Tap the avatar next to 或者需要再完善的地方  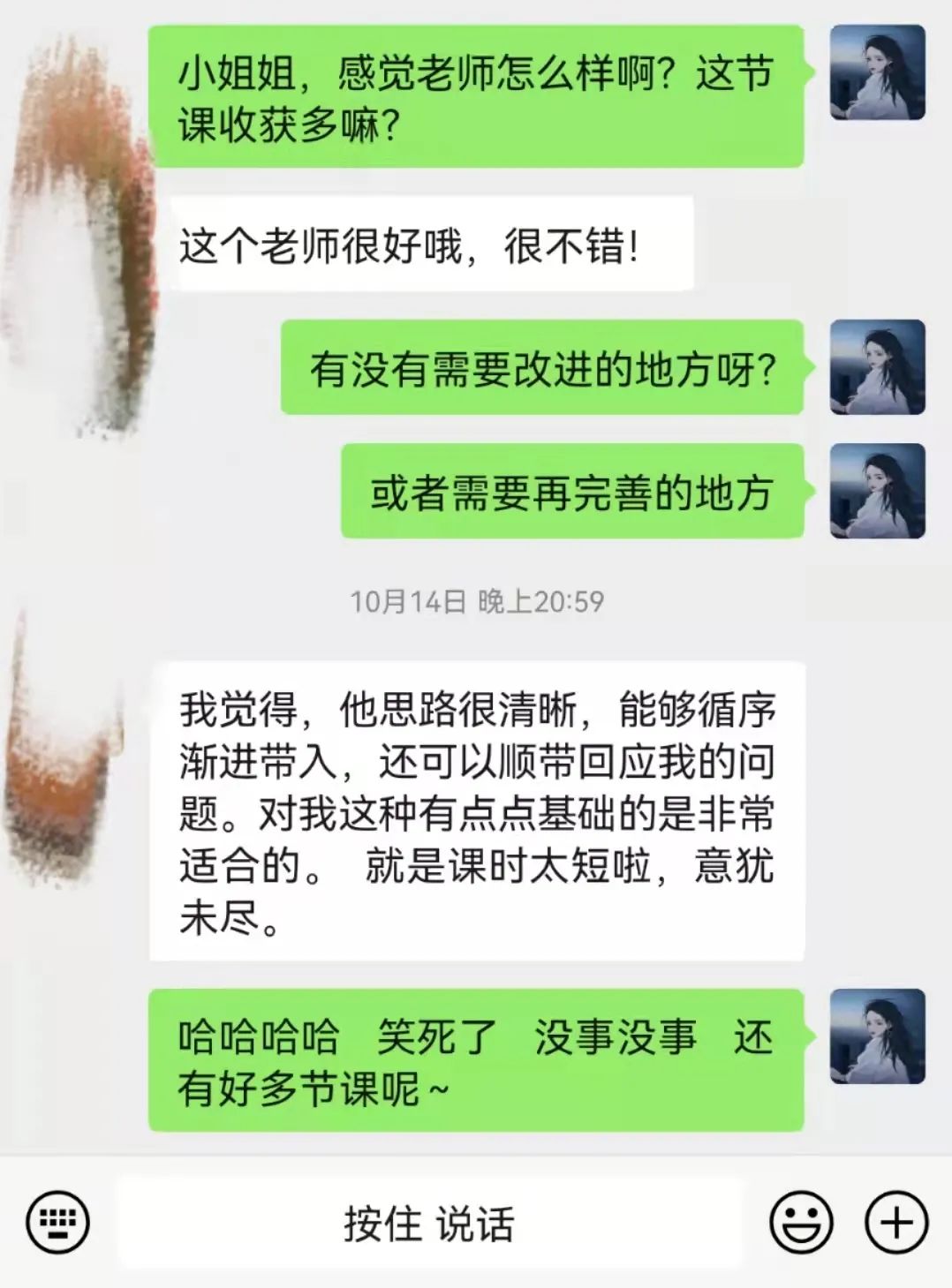[x=878, y=491]
